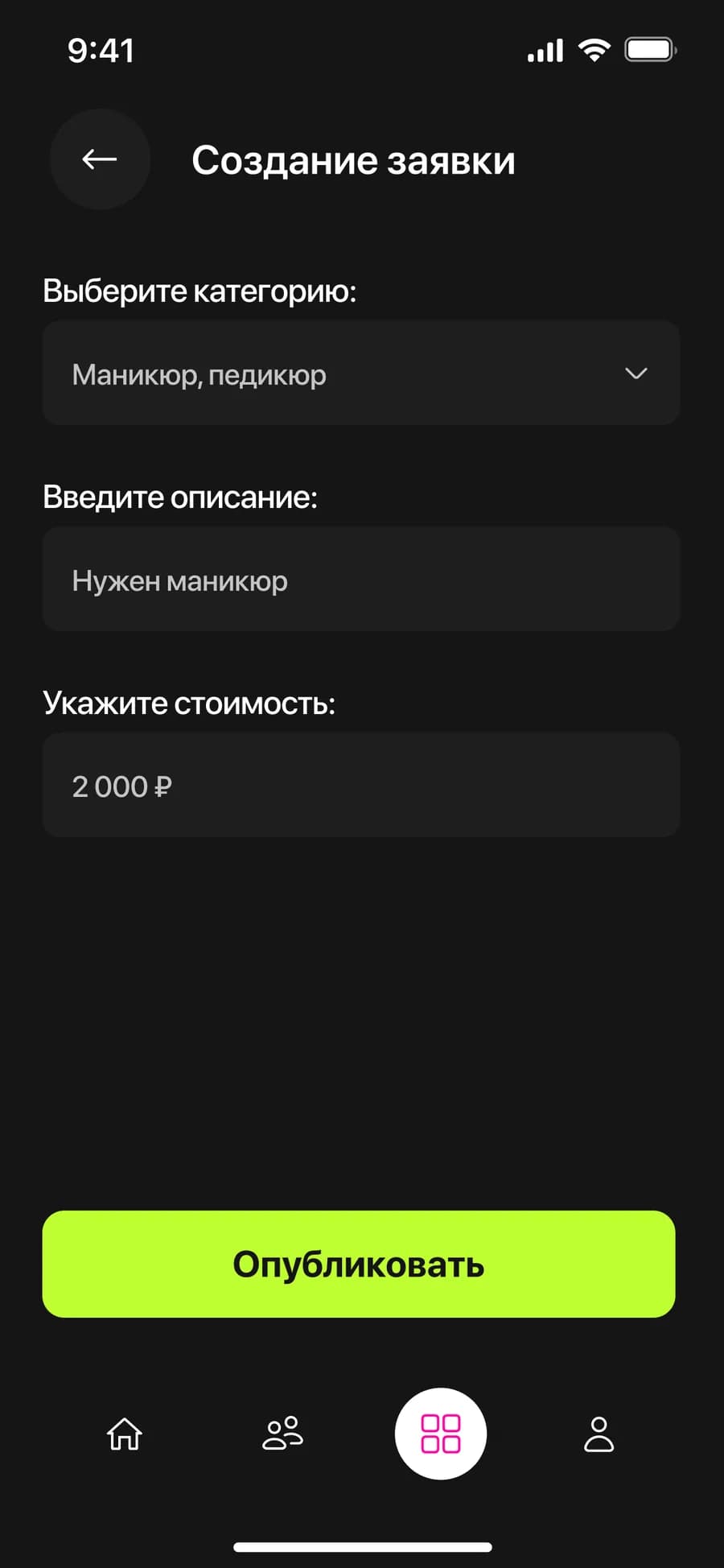This screenshot has height=1568, width=724.
Task: Go back using the arrow button
Action: [100, 159]
